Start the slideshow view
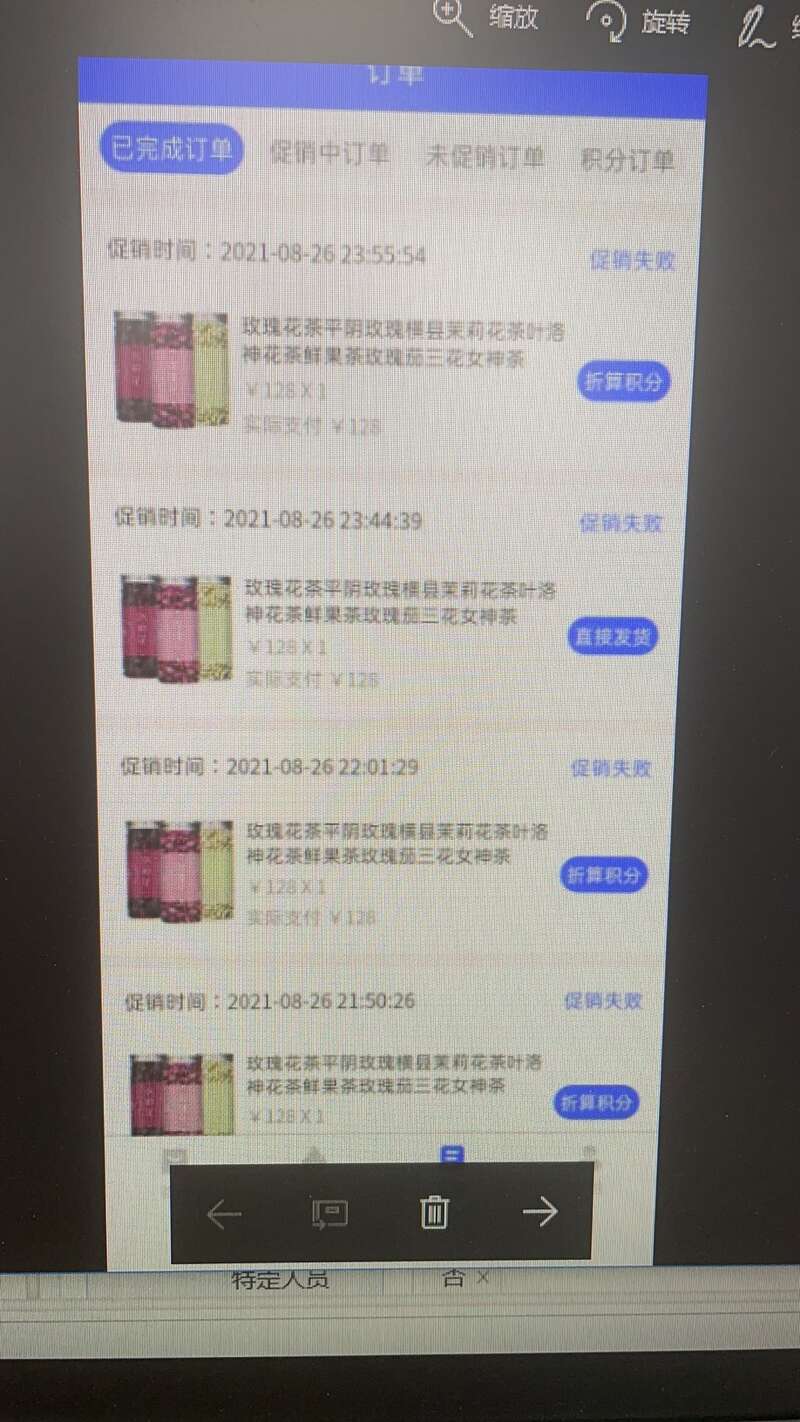800x1422 pixels. 329,1214
